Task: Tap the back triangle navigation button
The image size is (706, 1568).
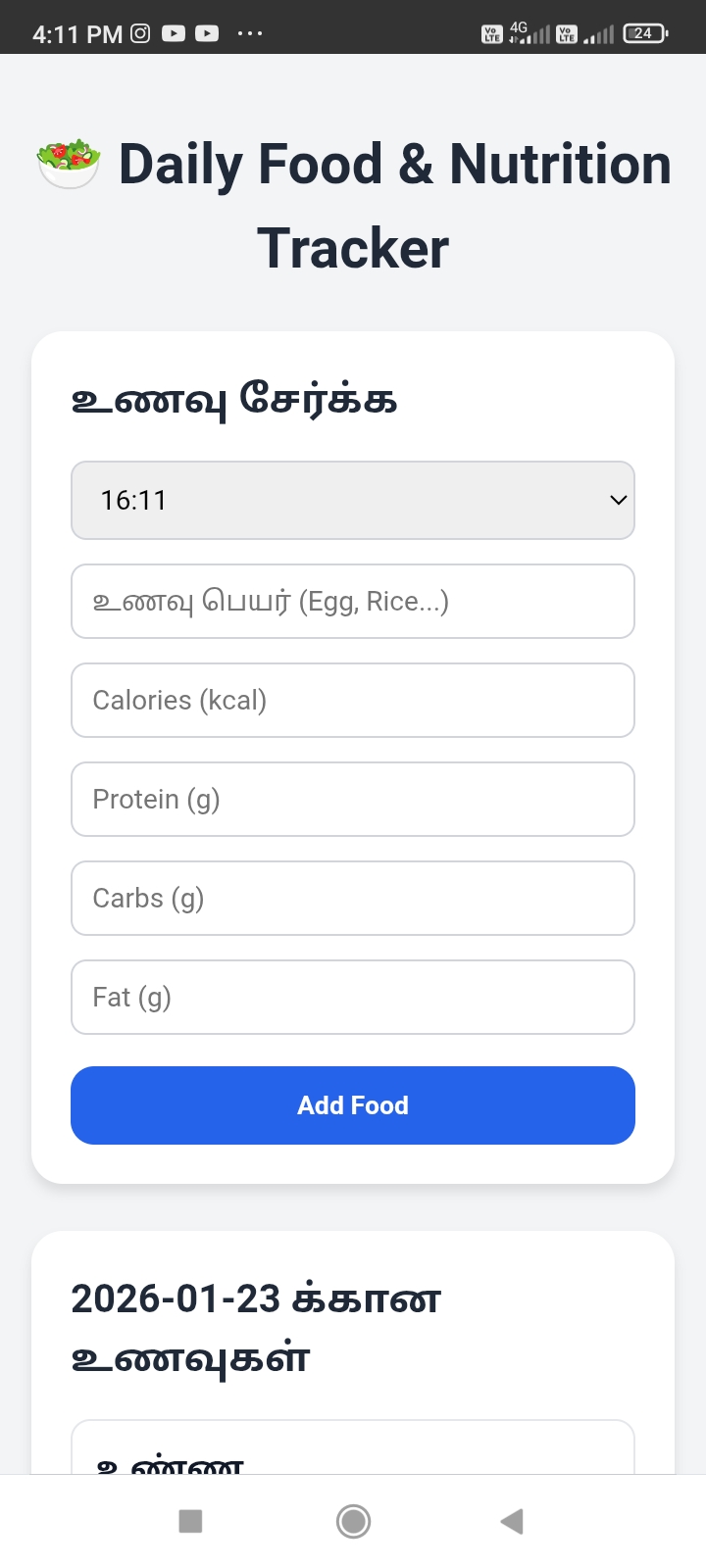Action: click(510, 1521)
